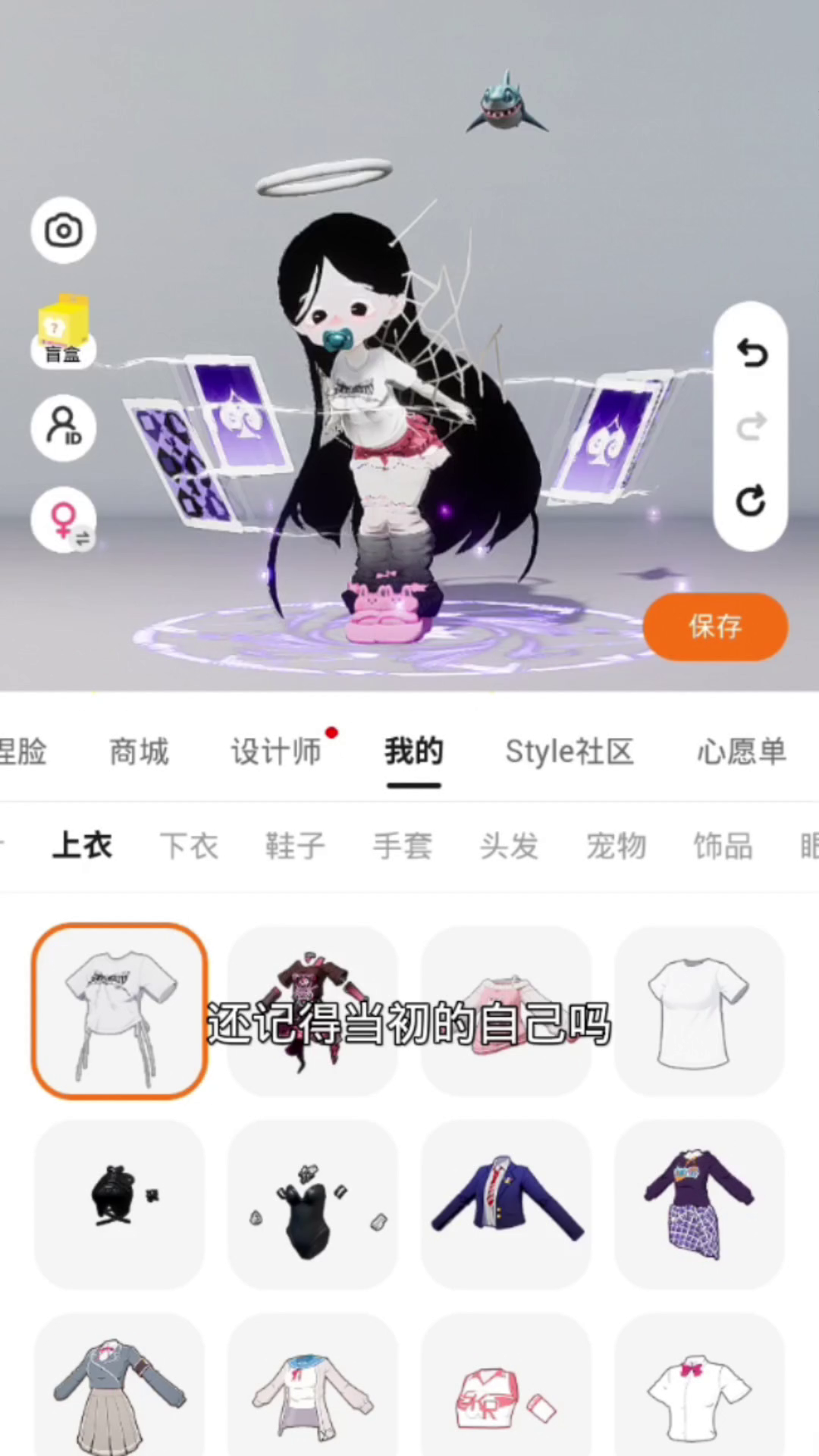This screenshot has width=819, height=1456.
Task: Select the black bodysuit top
Action: (x=312, y=1204)
